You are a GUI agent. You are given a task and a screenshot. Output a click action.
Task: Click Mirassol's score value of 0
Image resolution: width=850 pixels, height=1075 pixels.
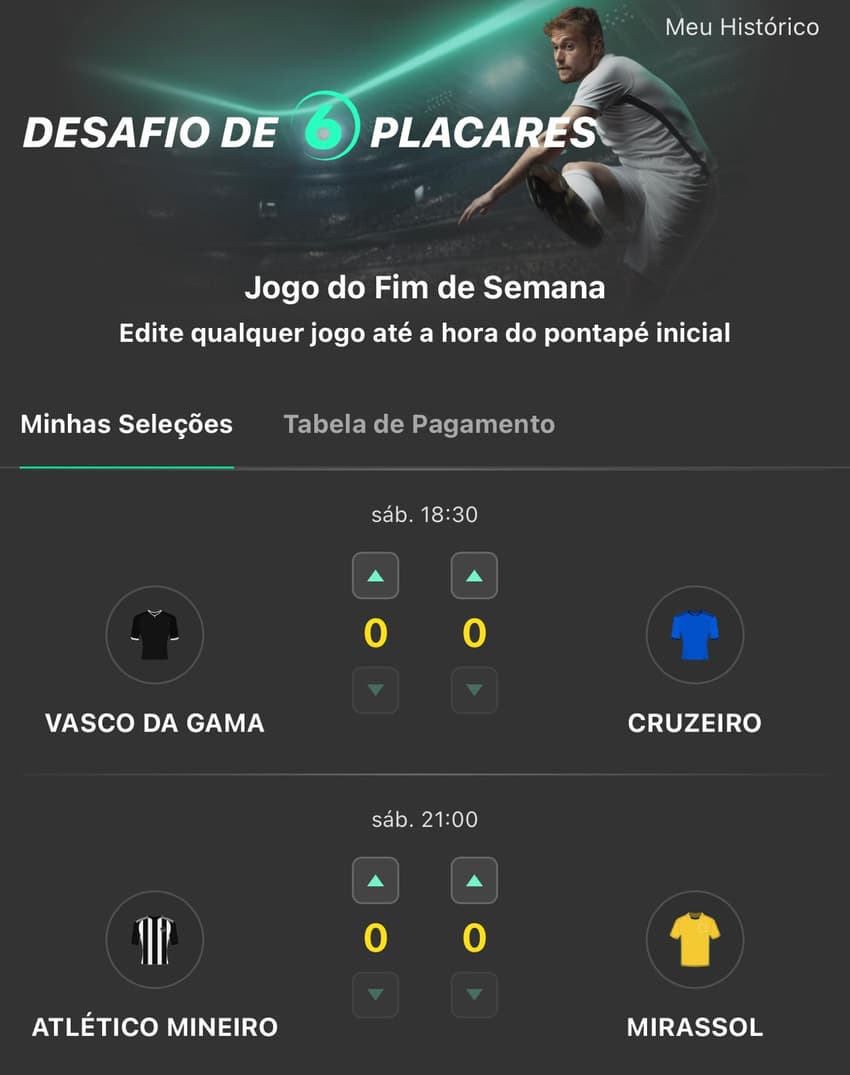point(474,938)
